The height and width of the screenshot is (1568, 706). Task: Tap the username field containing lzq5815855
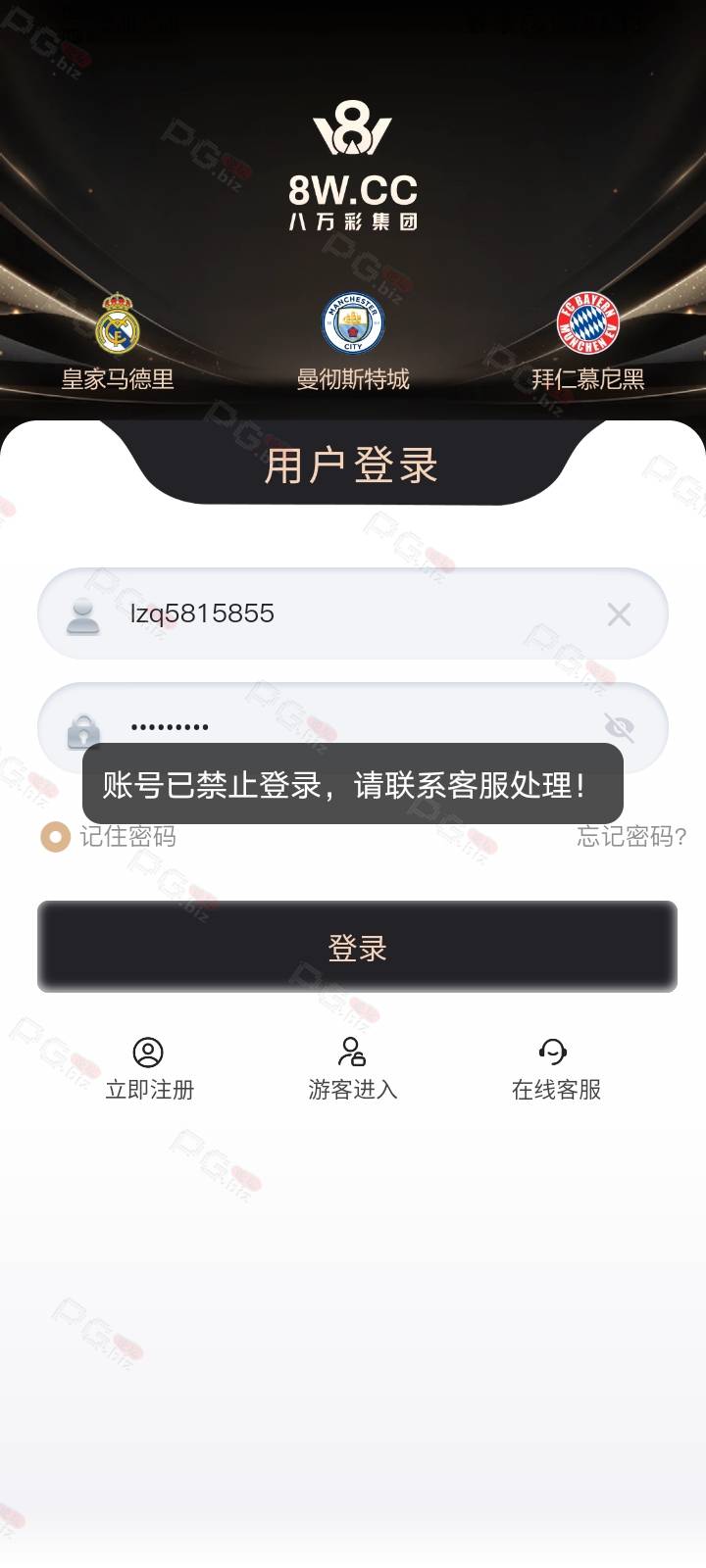pyautogui.click(x=353, y=614)
